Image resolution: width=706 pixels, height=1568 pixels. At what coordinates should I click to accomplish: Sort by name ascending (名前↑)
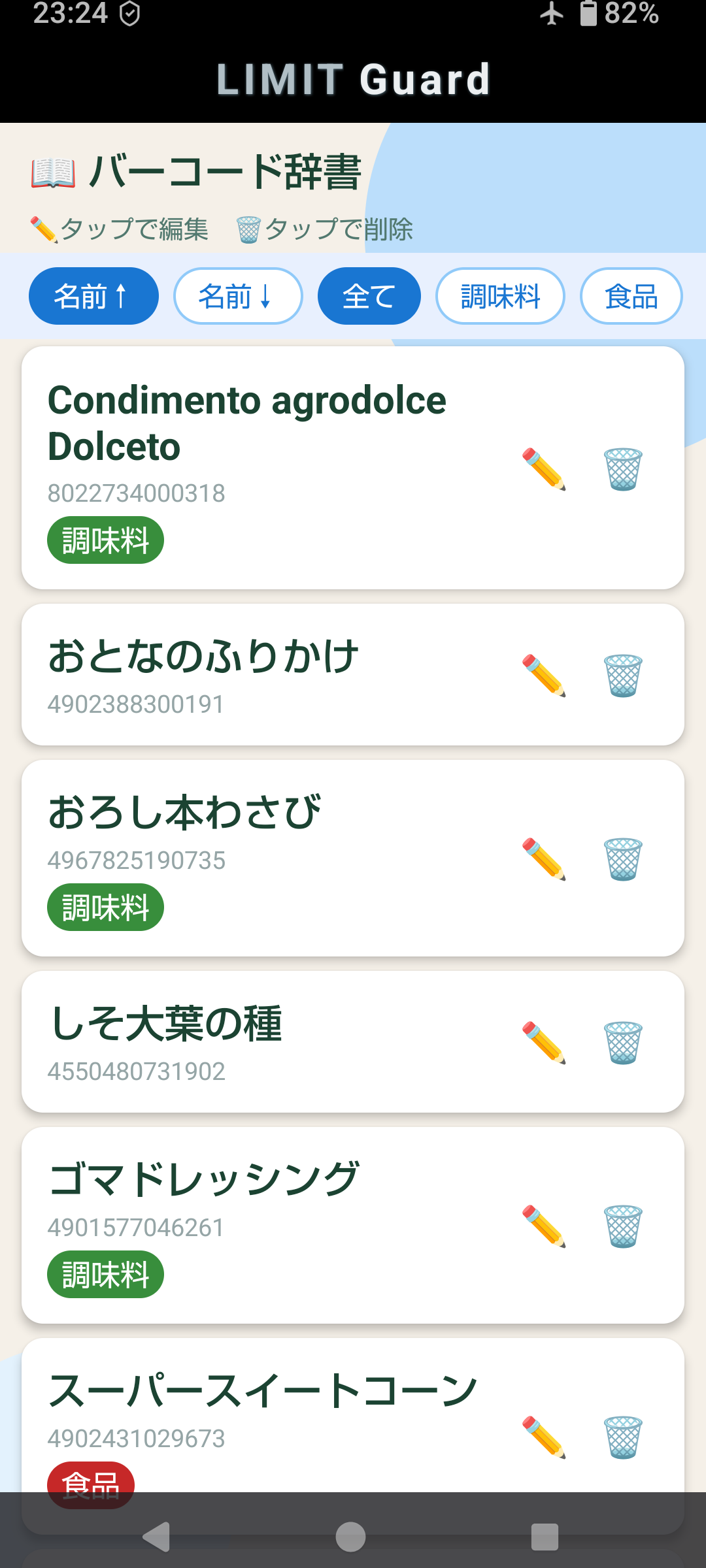pyautogui.click(x=93, y=296)
